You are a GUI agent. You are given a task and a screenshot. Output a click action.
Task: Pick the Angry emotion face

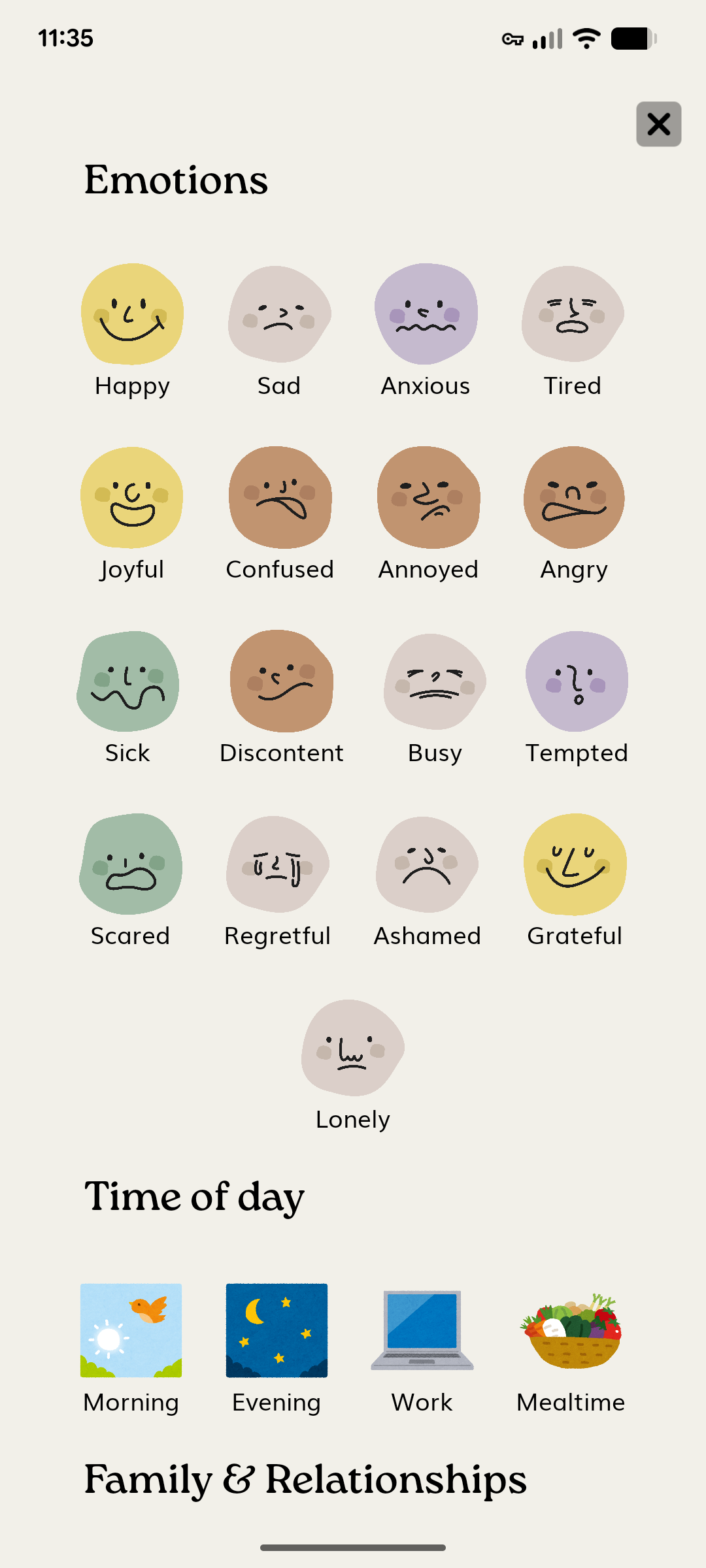tap(574, 498)
